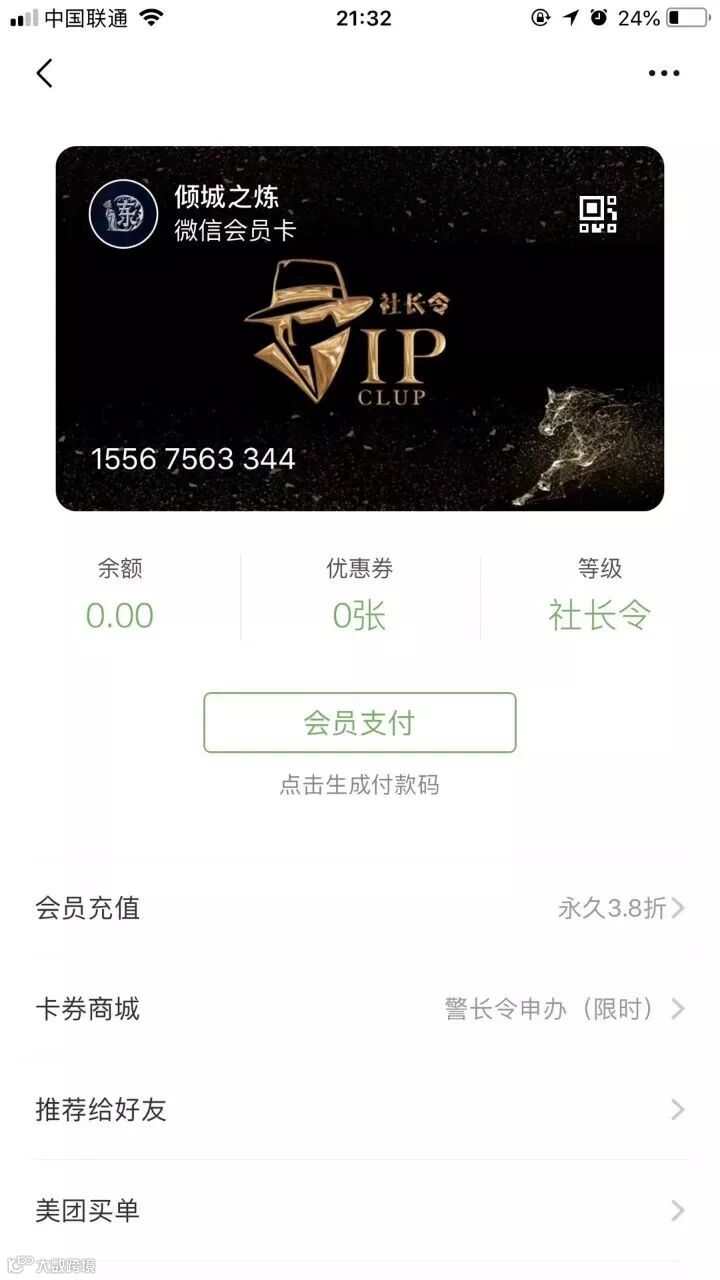This screenshot has width=720, height=1280.
Task: Tap the 0张 coupon count
Action: tap(360, 616)
